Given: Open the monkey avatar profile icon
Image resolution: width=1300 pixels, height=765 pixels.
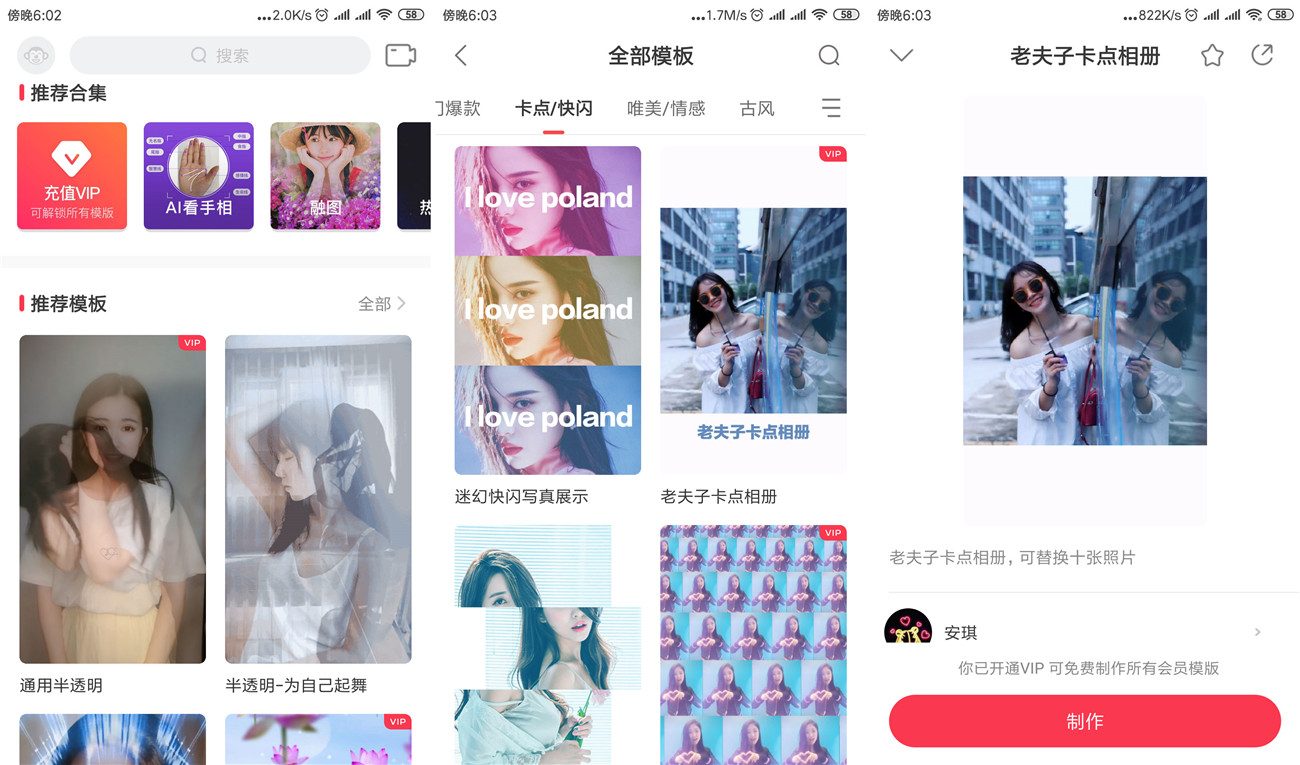Looking at the screenshot, I should 37,56.
